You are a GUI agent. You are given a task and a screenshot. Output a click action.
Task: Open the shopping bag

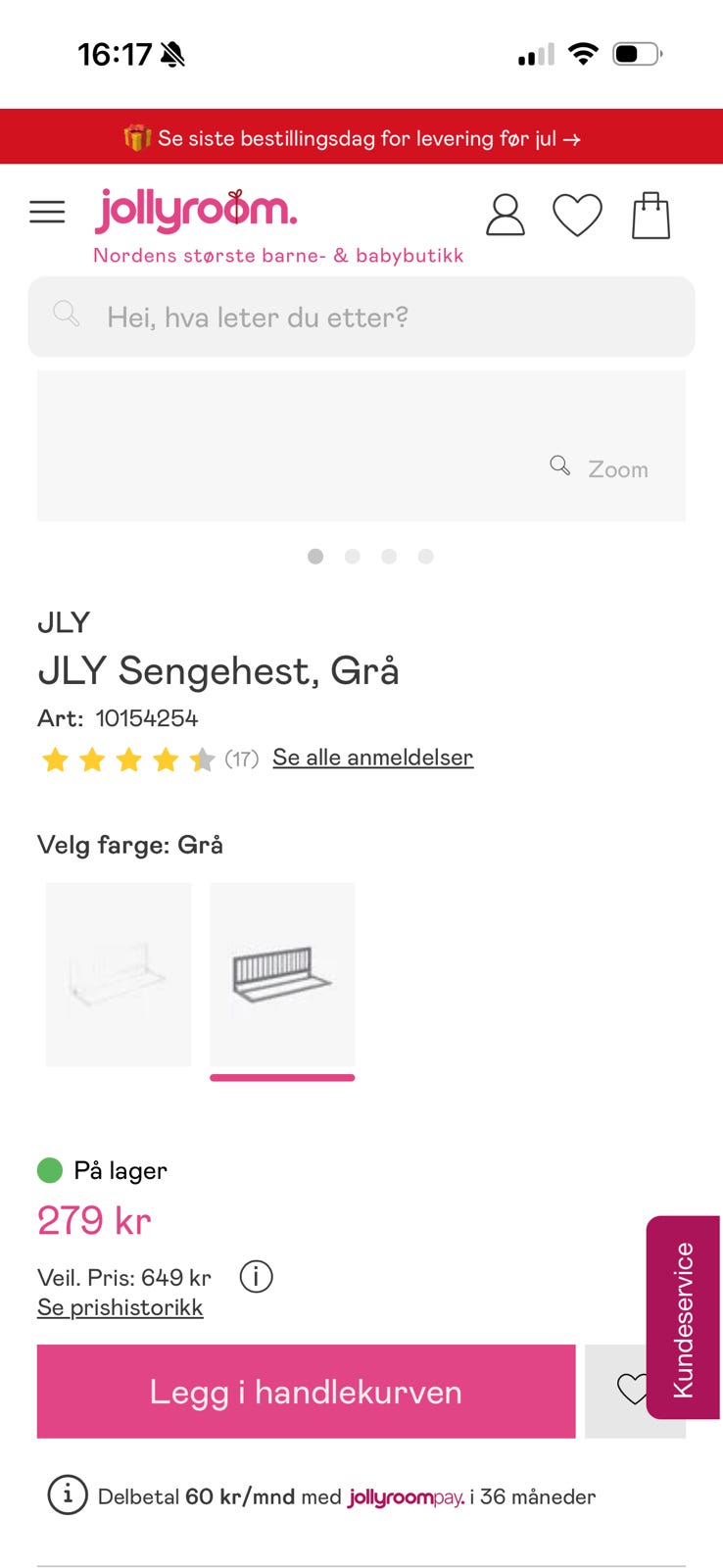point(651,215)
